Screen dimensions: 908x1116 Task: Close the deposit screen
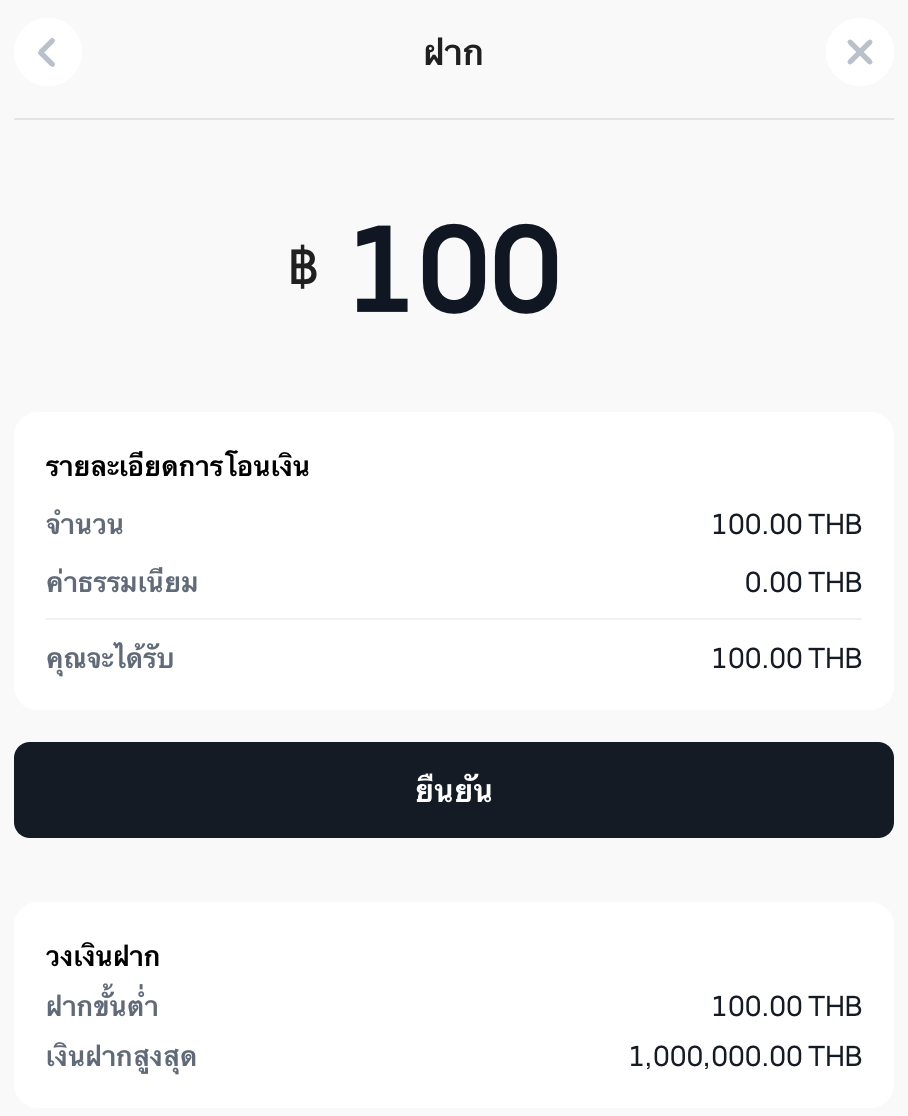click(x=859, y=52)
